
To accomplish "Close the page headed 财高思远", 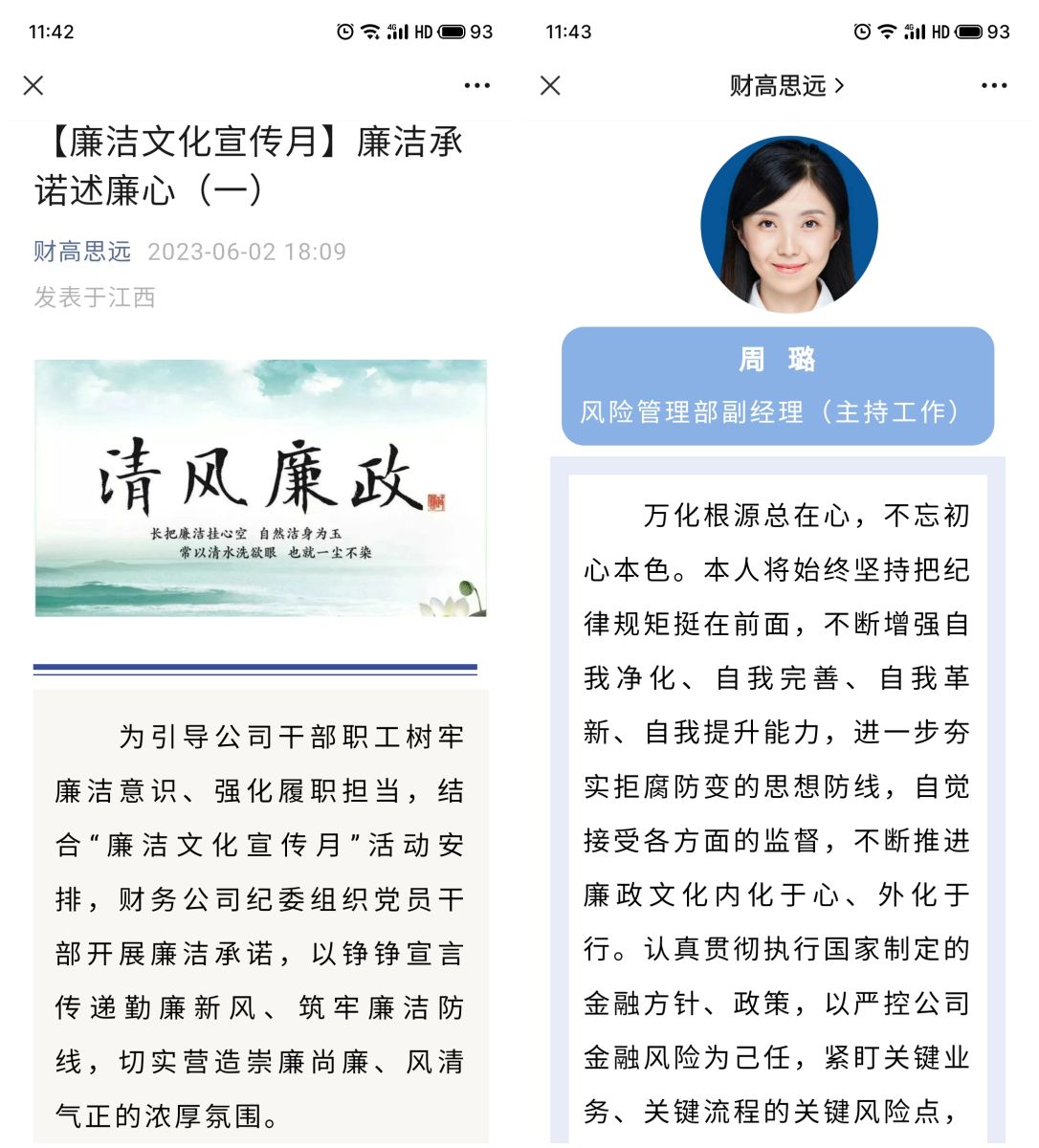I will pos(550,86).
